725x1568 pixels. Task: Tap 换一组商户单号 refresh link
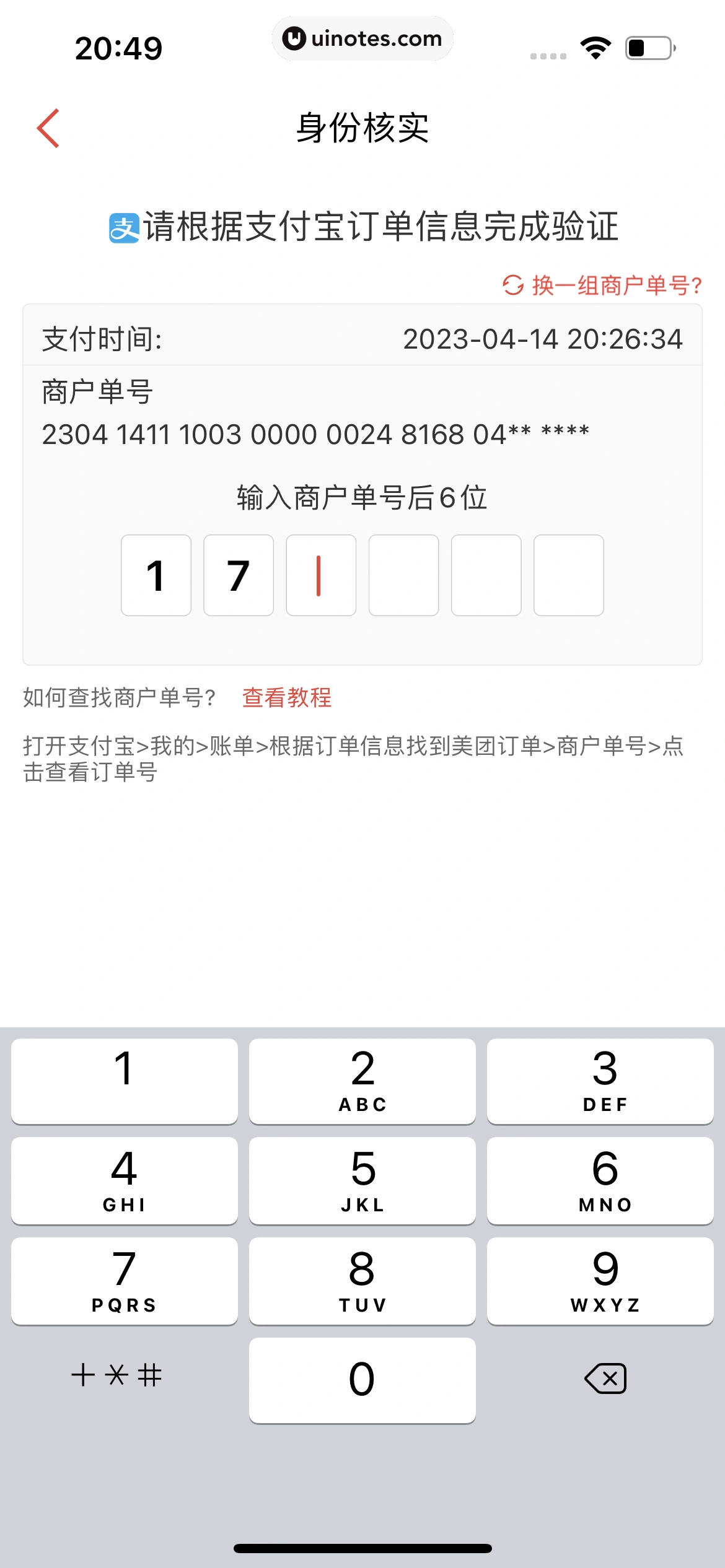(602, 285)
